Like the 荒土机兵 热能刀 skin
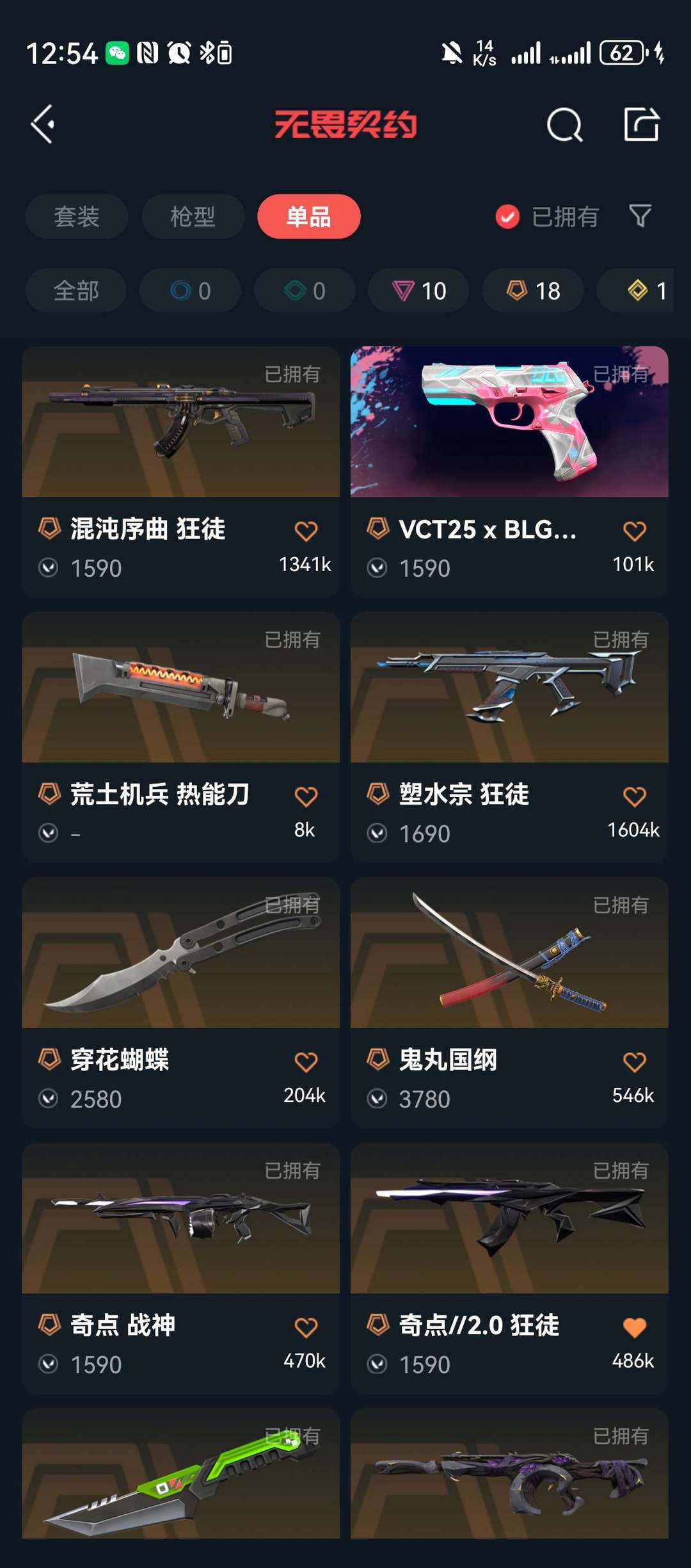 pyautogui.click(x=306, y=796)
